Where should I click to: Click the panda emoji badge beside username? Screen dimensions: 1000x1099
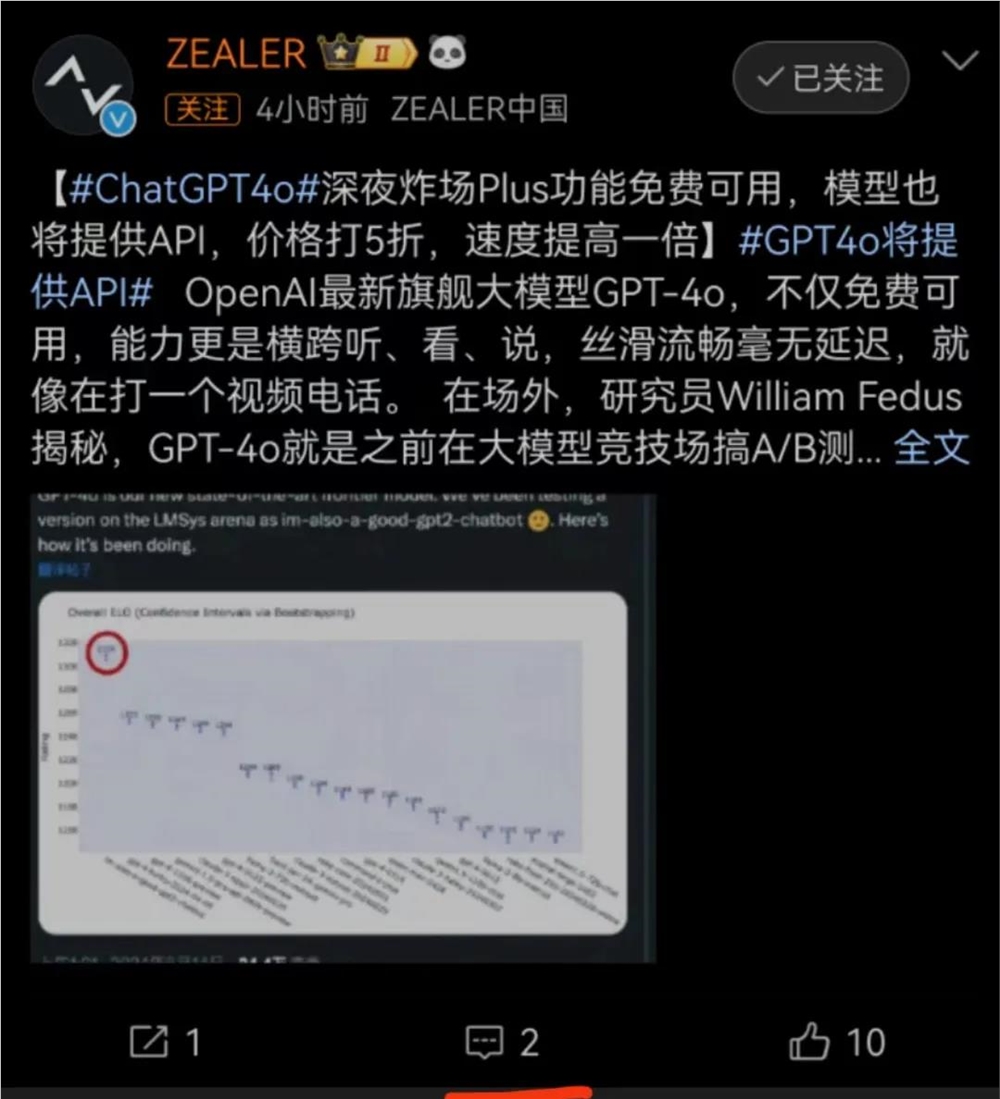(x=448, y=52)
